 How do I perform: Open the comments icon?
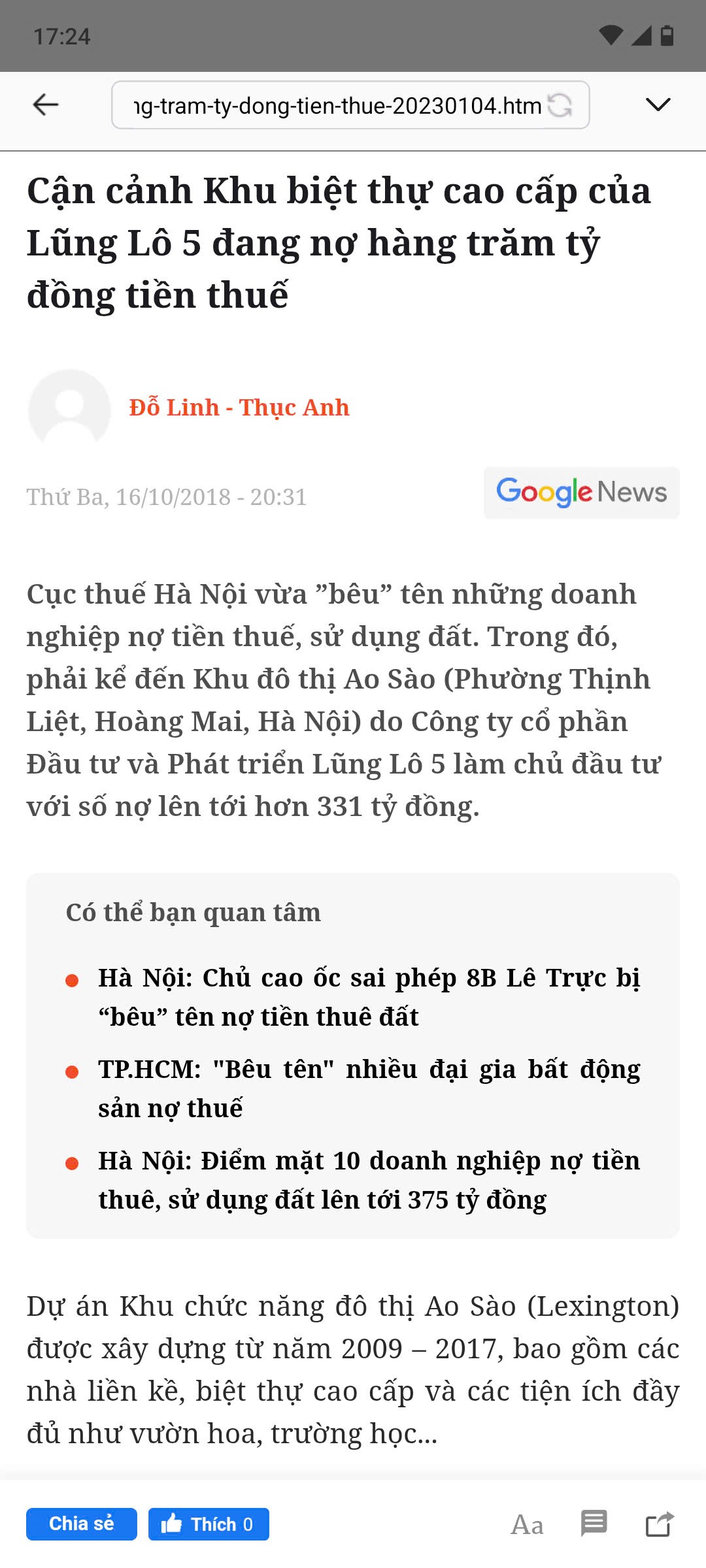click(x=594, y=1524)
